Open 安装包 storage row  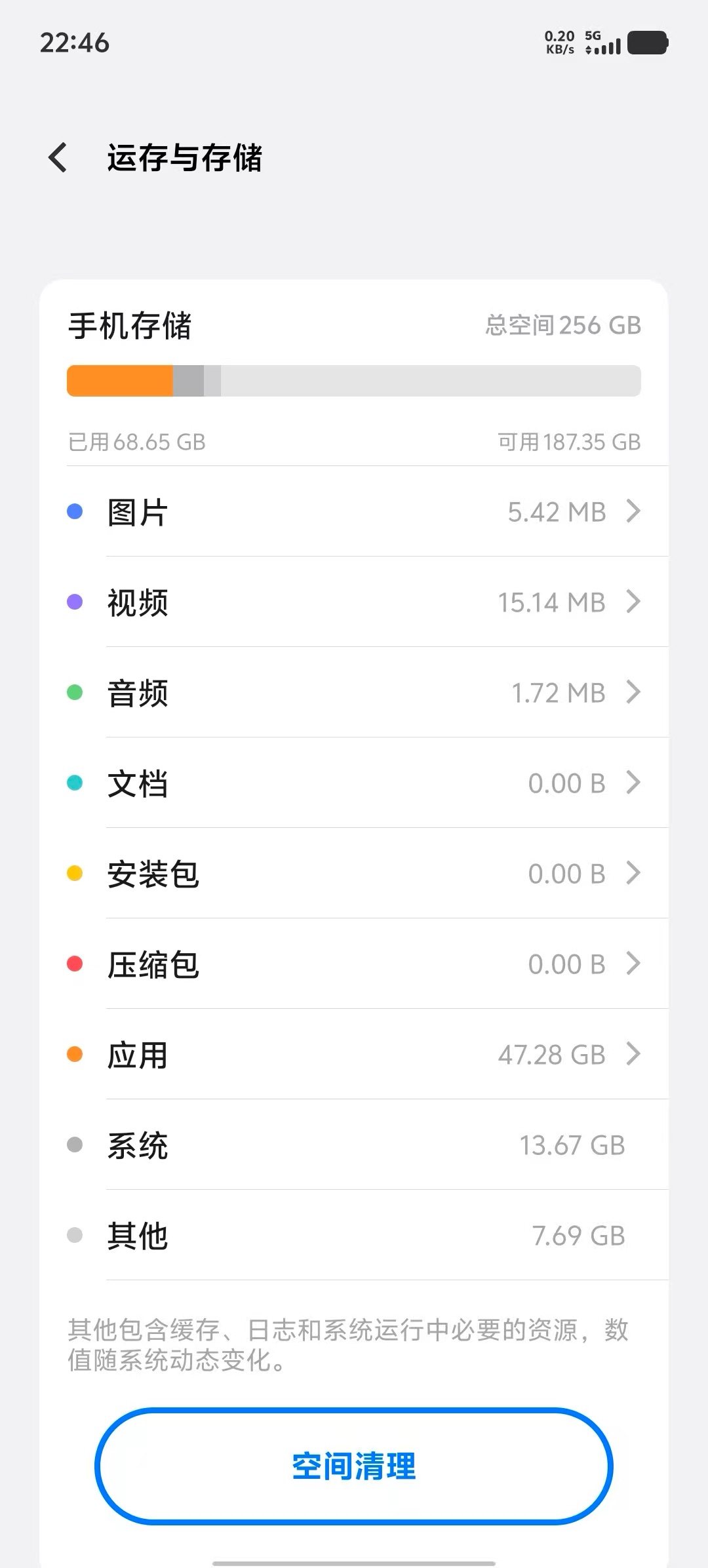(x=354, y=874)
